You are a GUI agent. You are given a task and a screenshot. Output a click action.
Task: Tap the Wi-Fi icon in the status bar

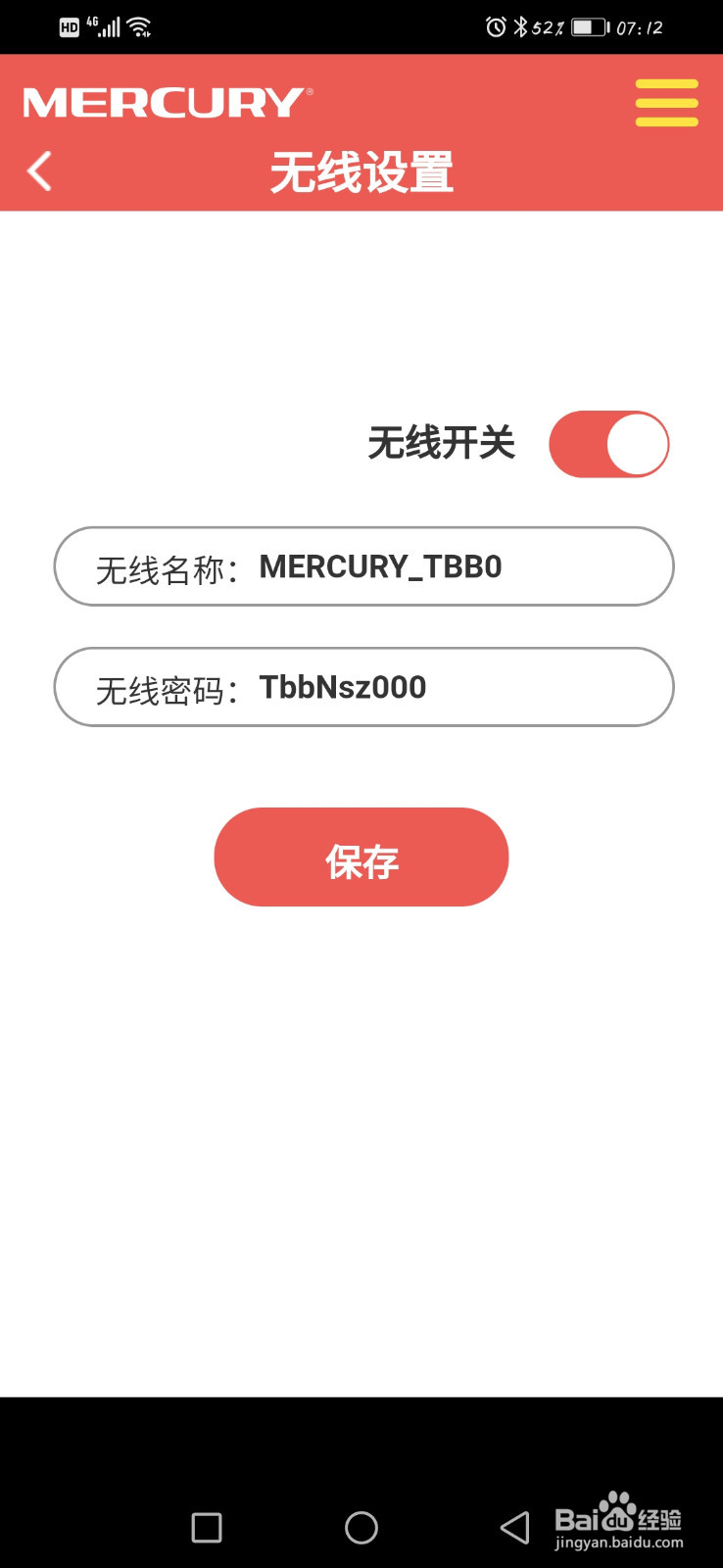[139, 26]
